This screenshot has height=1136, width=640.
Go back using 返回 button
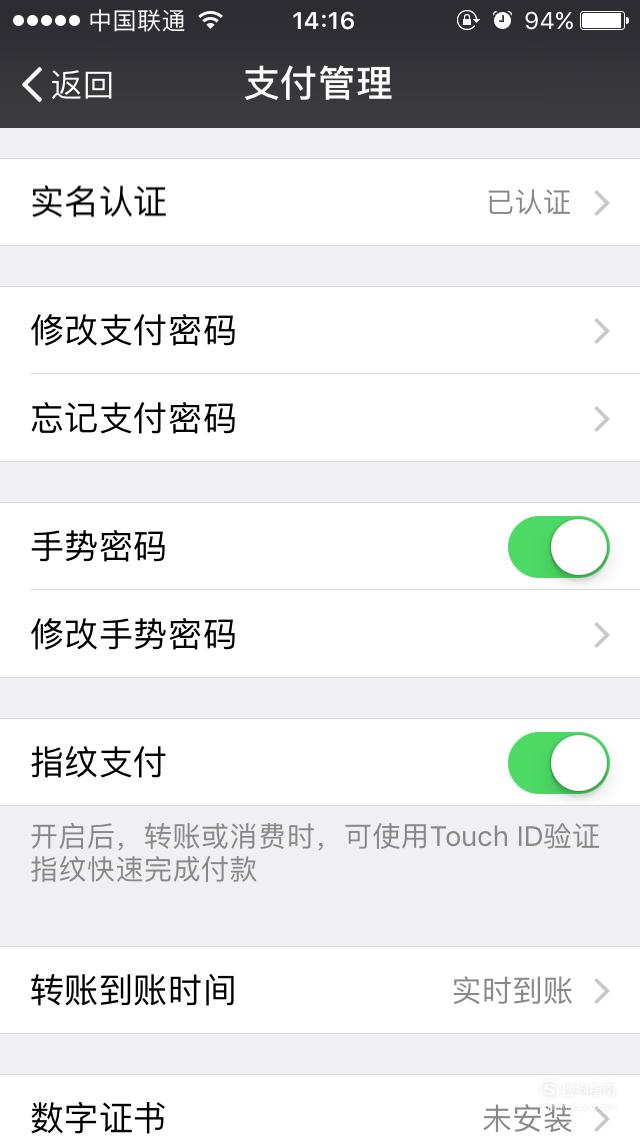click(x=67, y=85)
